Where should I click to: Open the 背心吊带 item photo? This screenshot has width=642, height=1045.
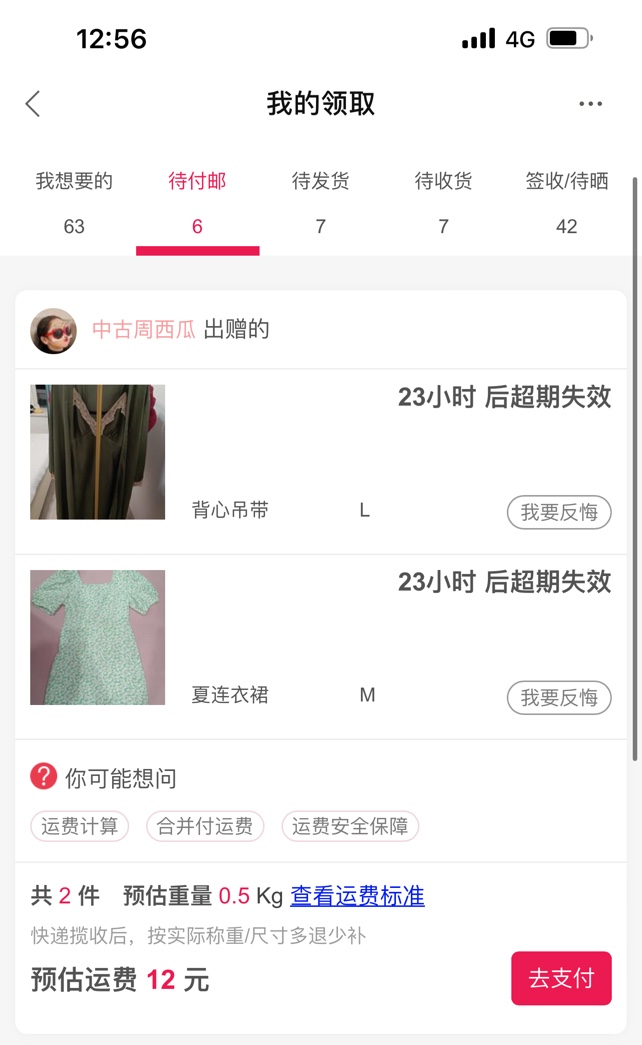(97, 452)
